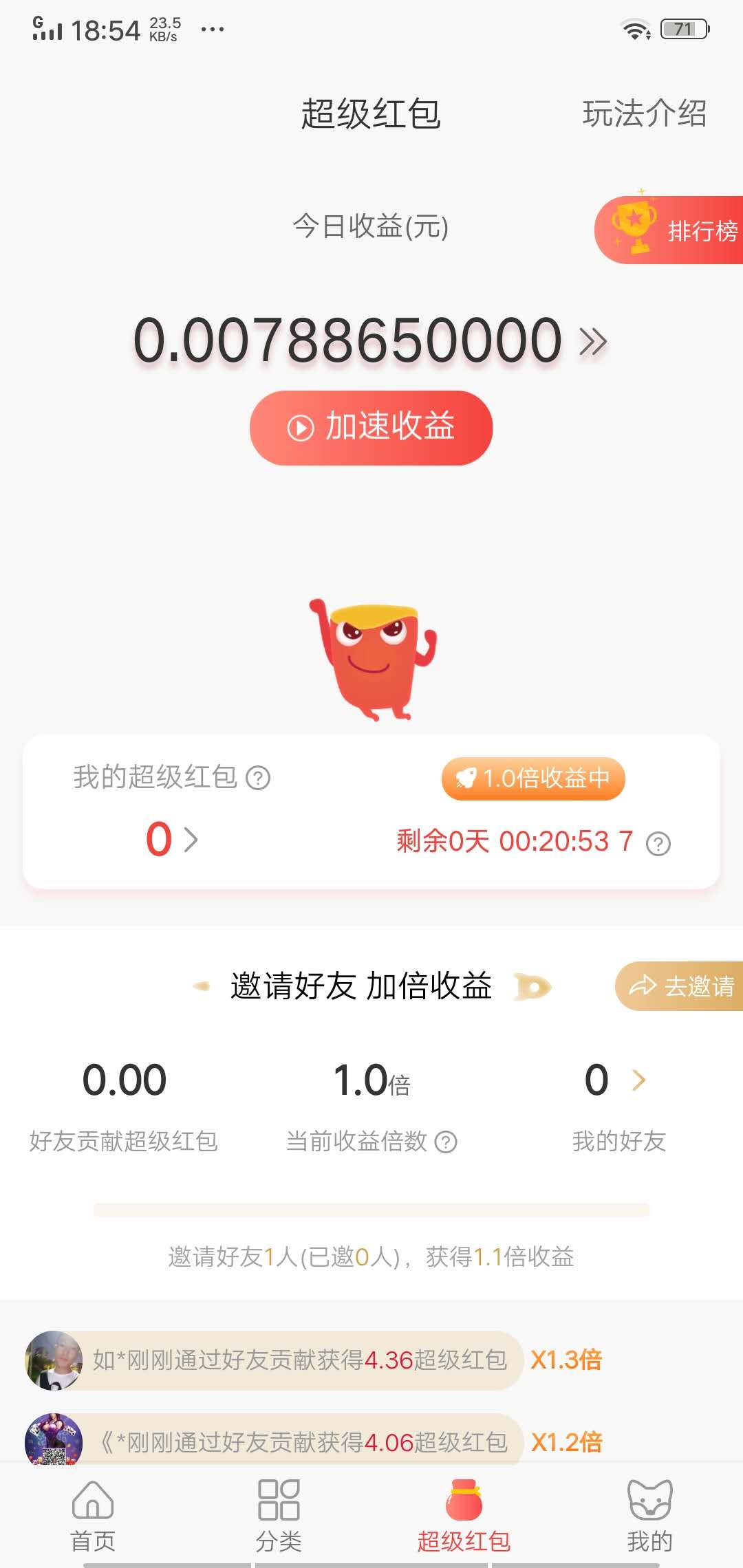Open help tooltip next to 我的超级红包
Viewport: 743px width, 1568px height.
click(257, 778)
